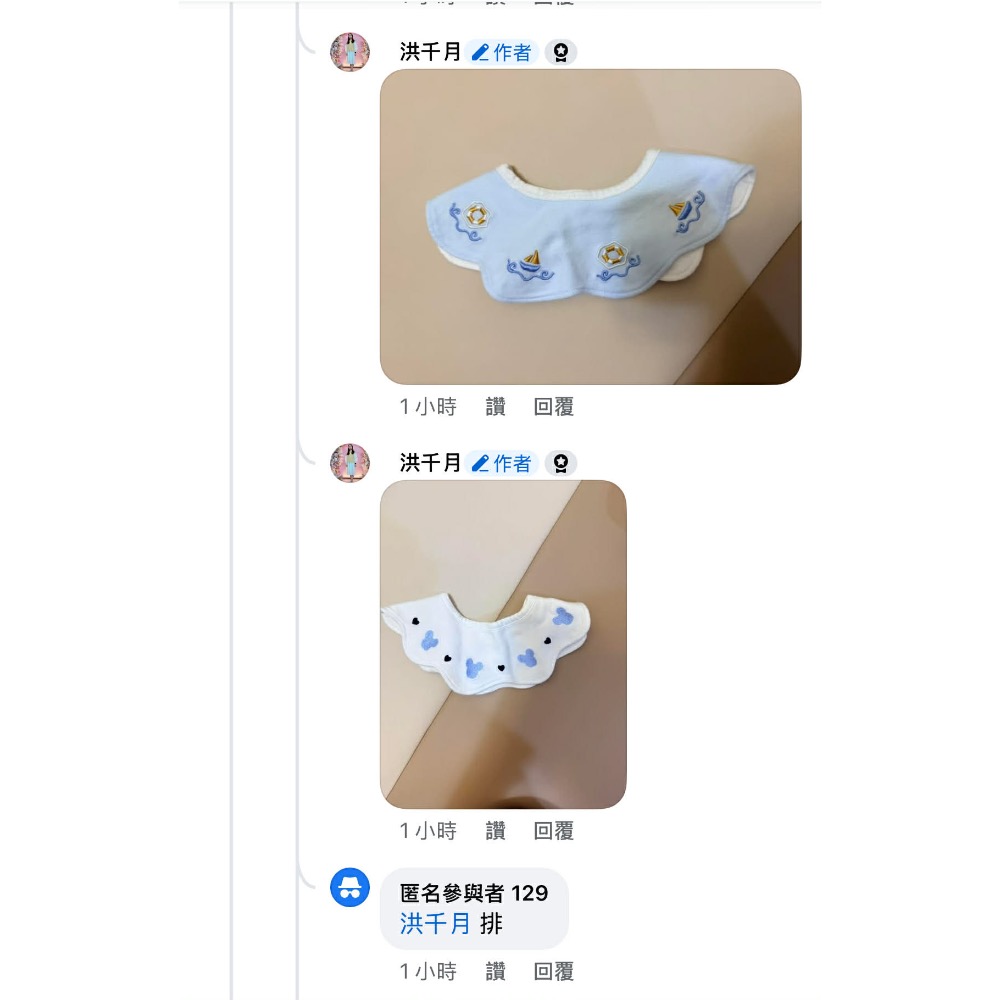View the white Mickey bib photo full size
This screenshot has height=1000, width=1000.
coord(503,644)
